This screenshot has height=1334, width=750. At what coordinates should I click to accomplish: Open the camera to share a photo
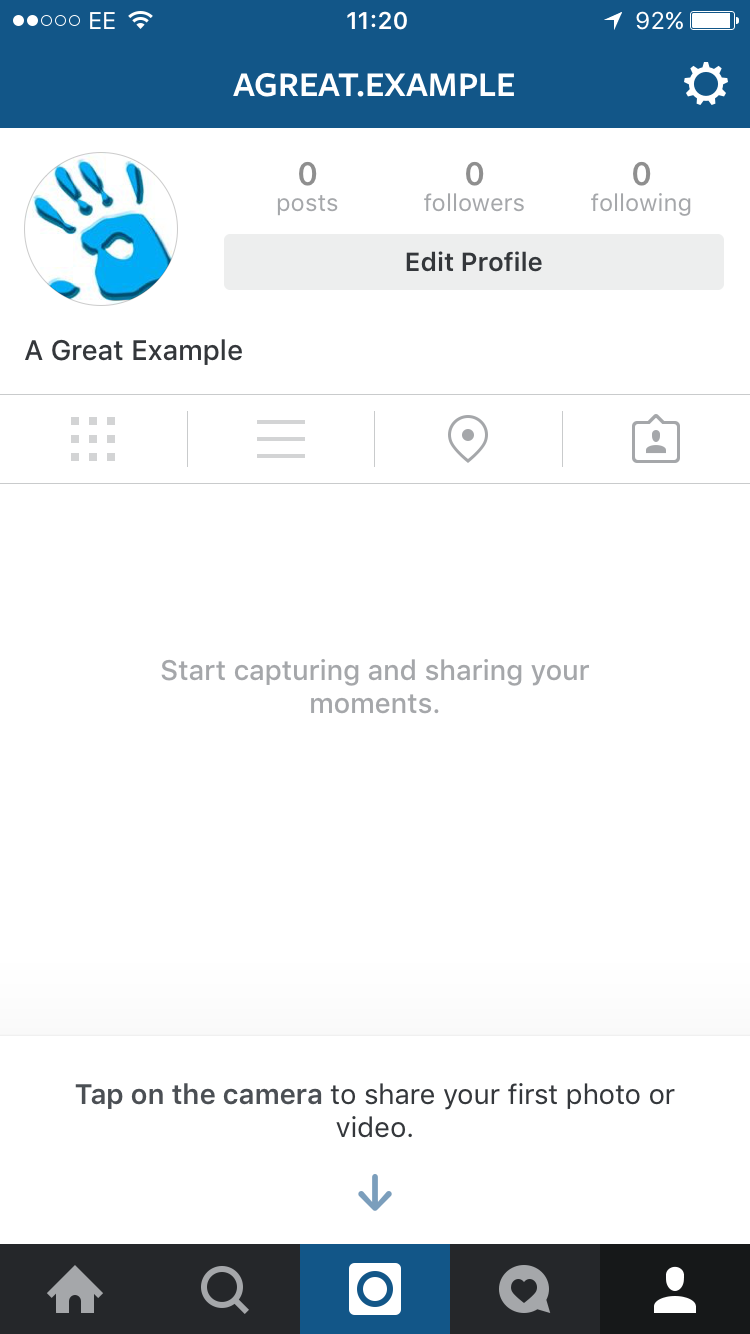click(375, 1289)
